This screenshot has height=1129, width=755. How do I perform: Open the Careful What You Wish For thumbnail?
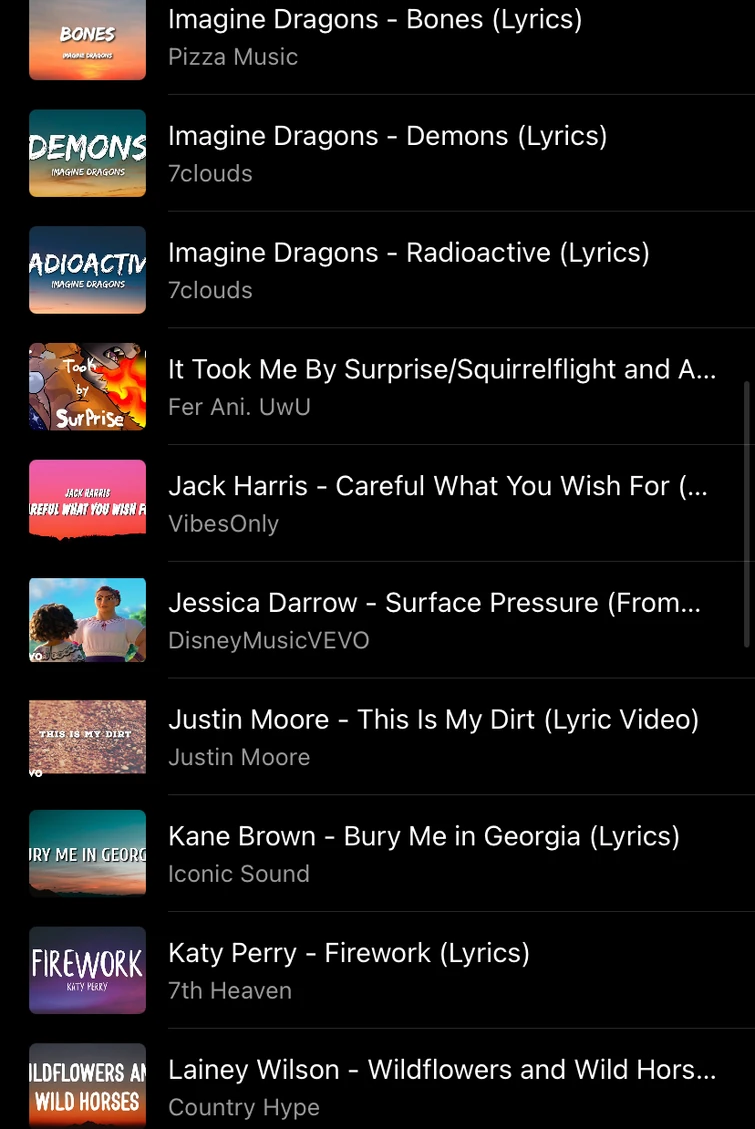pos(87,500)
